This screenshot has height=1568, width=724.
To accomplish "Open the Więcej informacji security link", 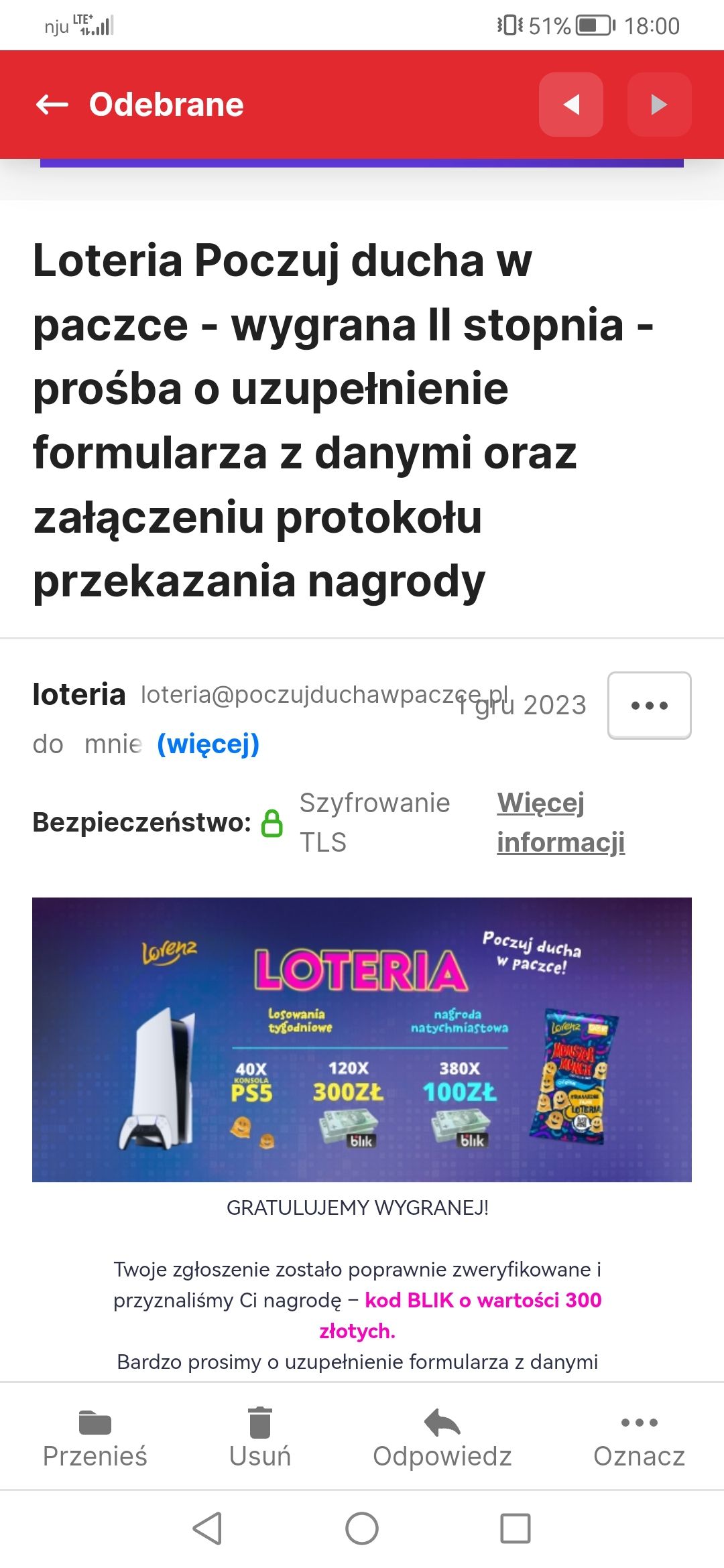I will tap(560, 822).
